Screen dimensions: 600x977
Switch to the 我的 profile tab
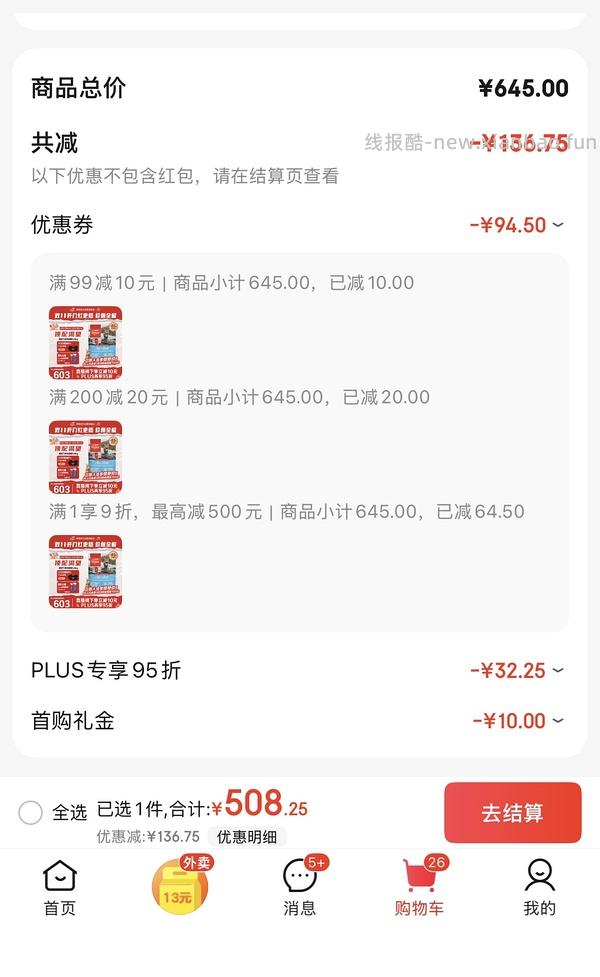tap(539, 887)
